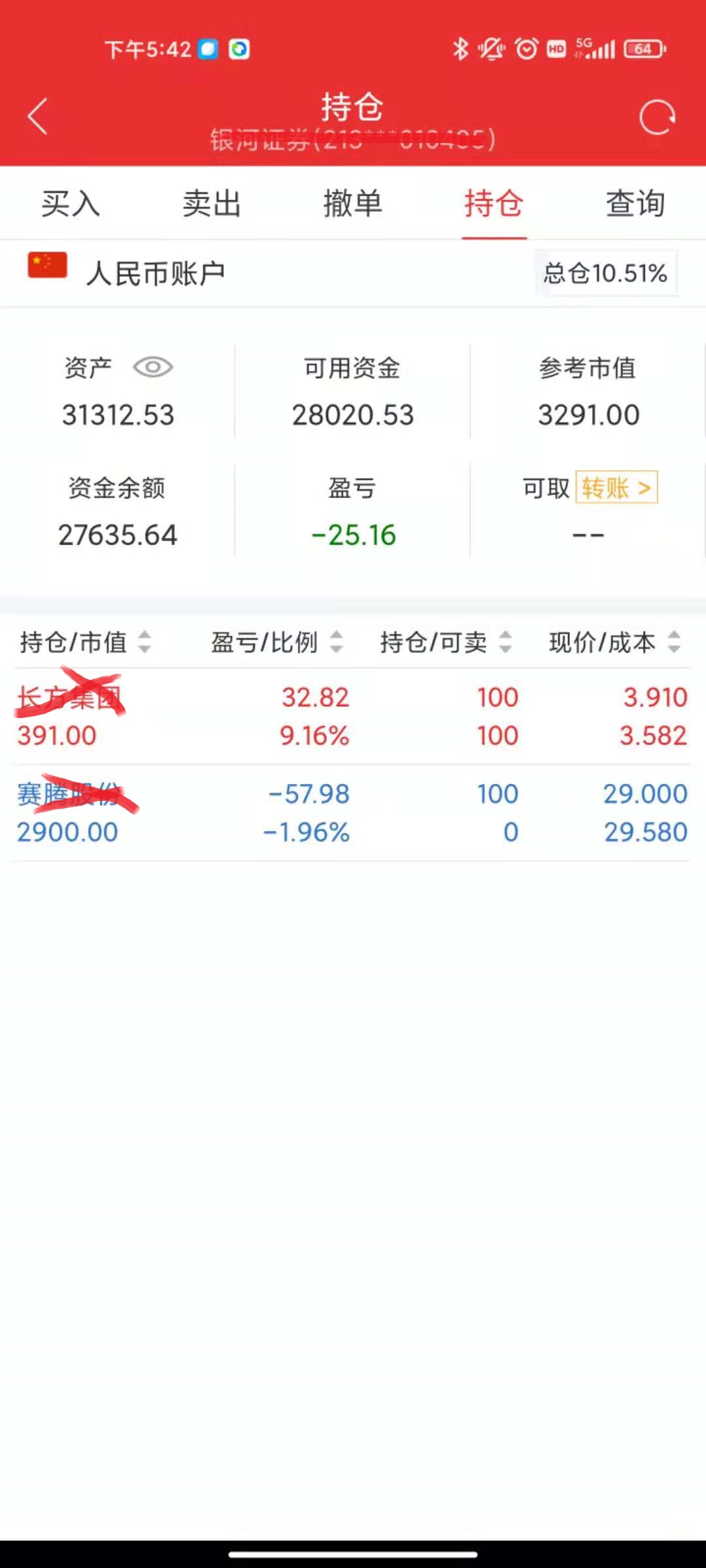Open the holding row valued 2900.00
Viewport: 706px width, 1568px height.
[352, 813]
